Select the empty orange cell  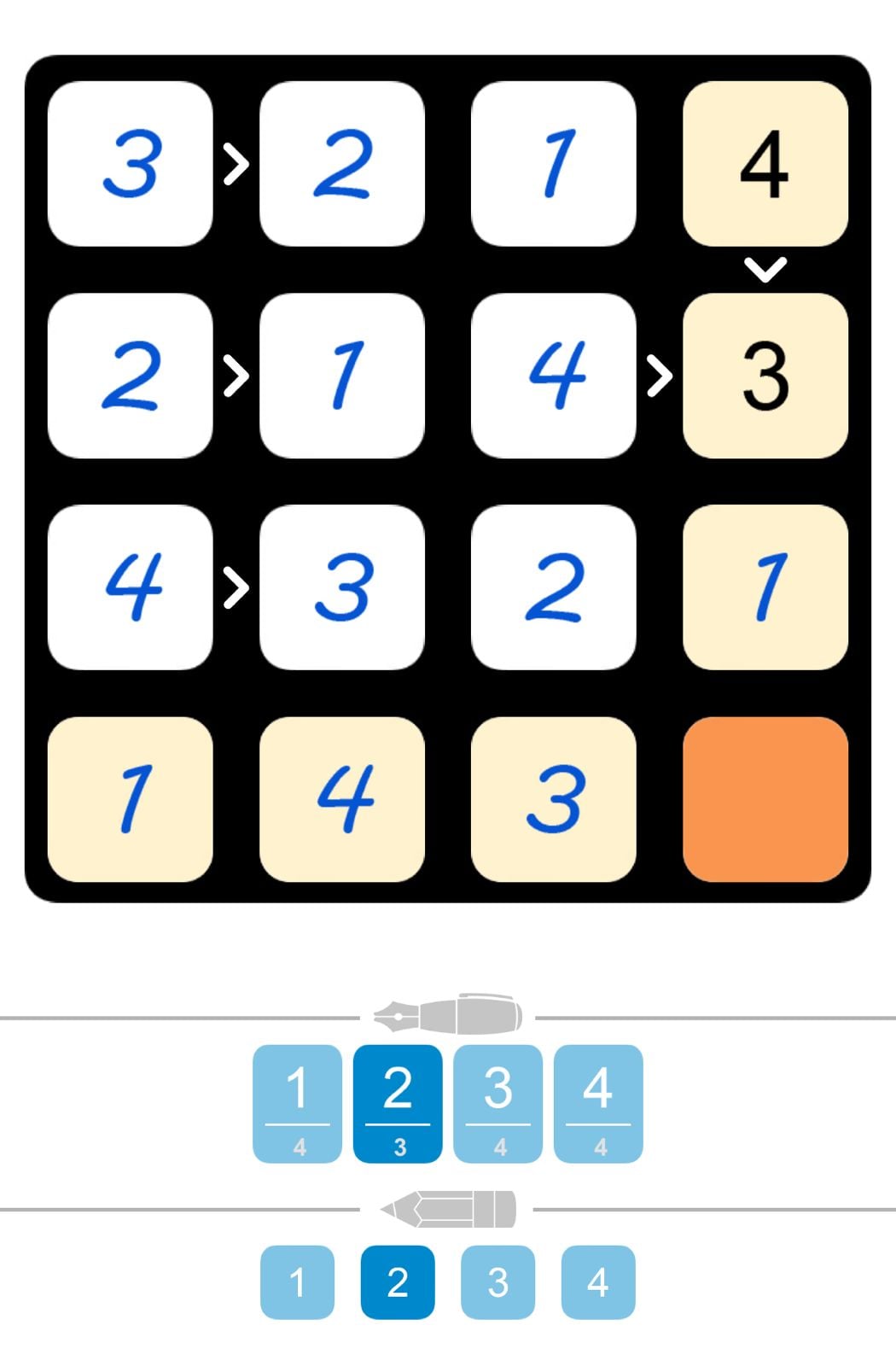coord(765,799)
